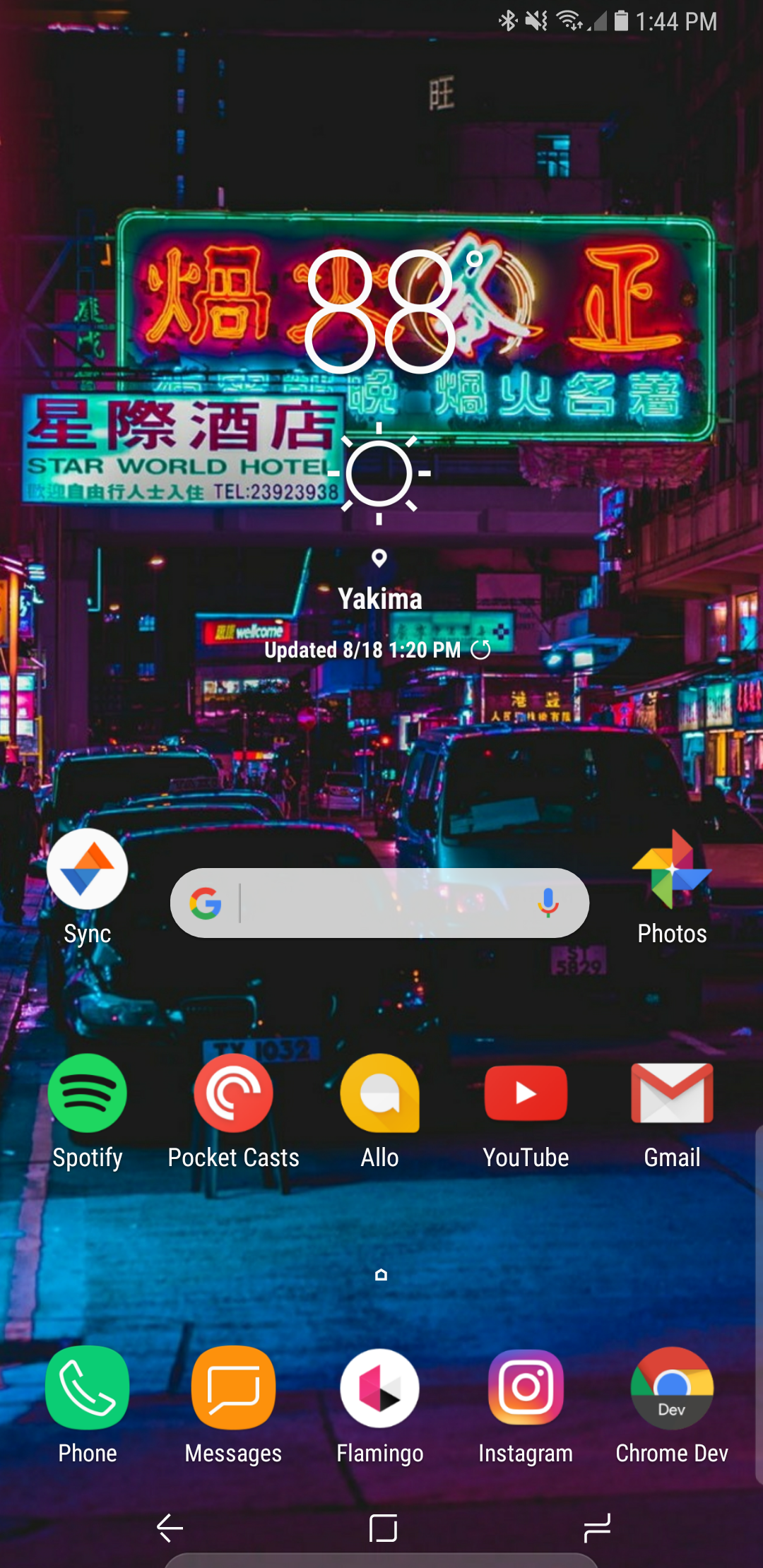Open recent apps from navigation bar
Viewport: 763px width, 1568px height.
tap(597, 1528)
